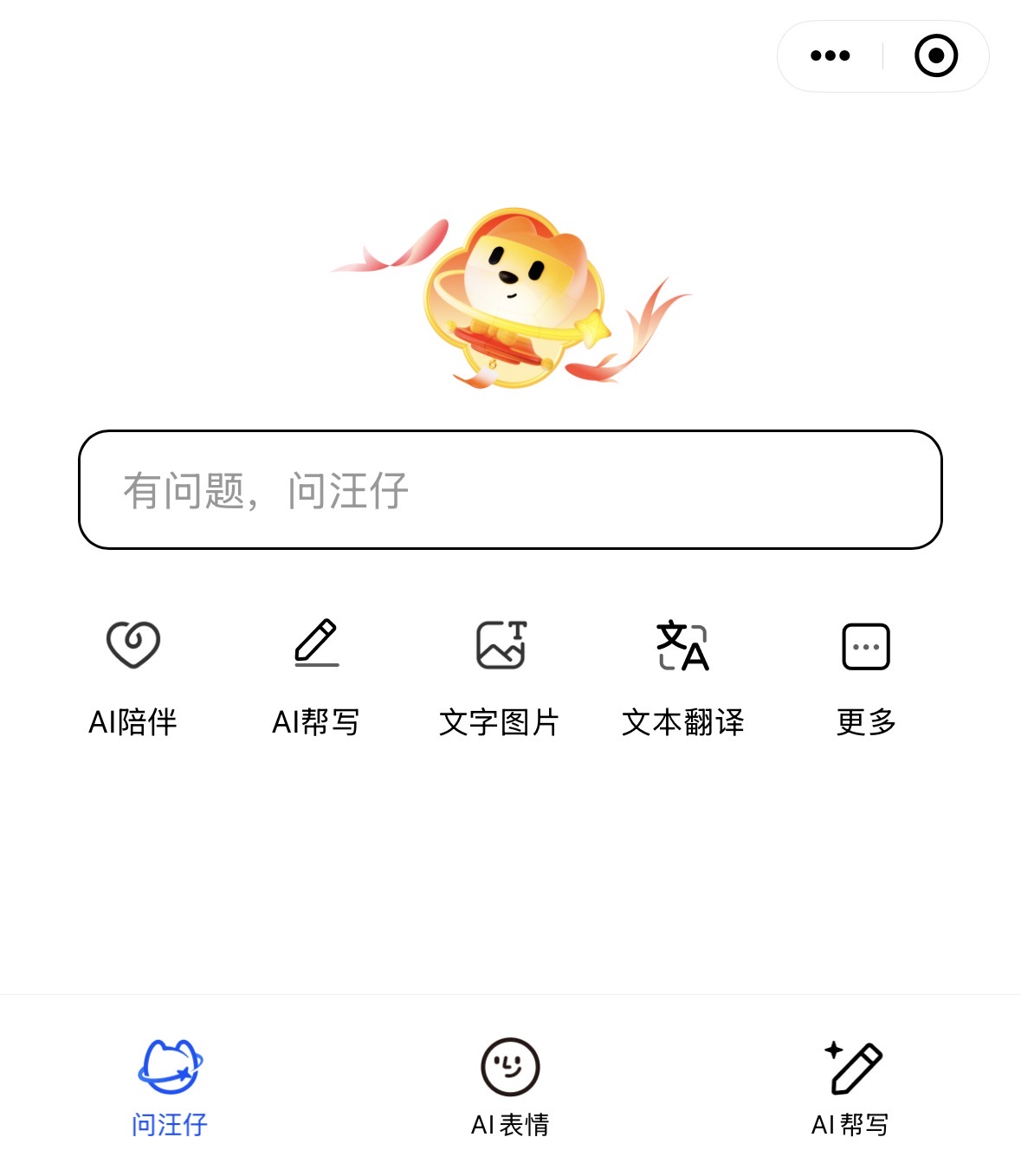Image resolution: width=1021 pixels, height=1176 pixels.
Task: Go to the AI 表情 tab
Action: coord(510,1087)
